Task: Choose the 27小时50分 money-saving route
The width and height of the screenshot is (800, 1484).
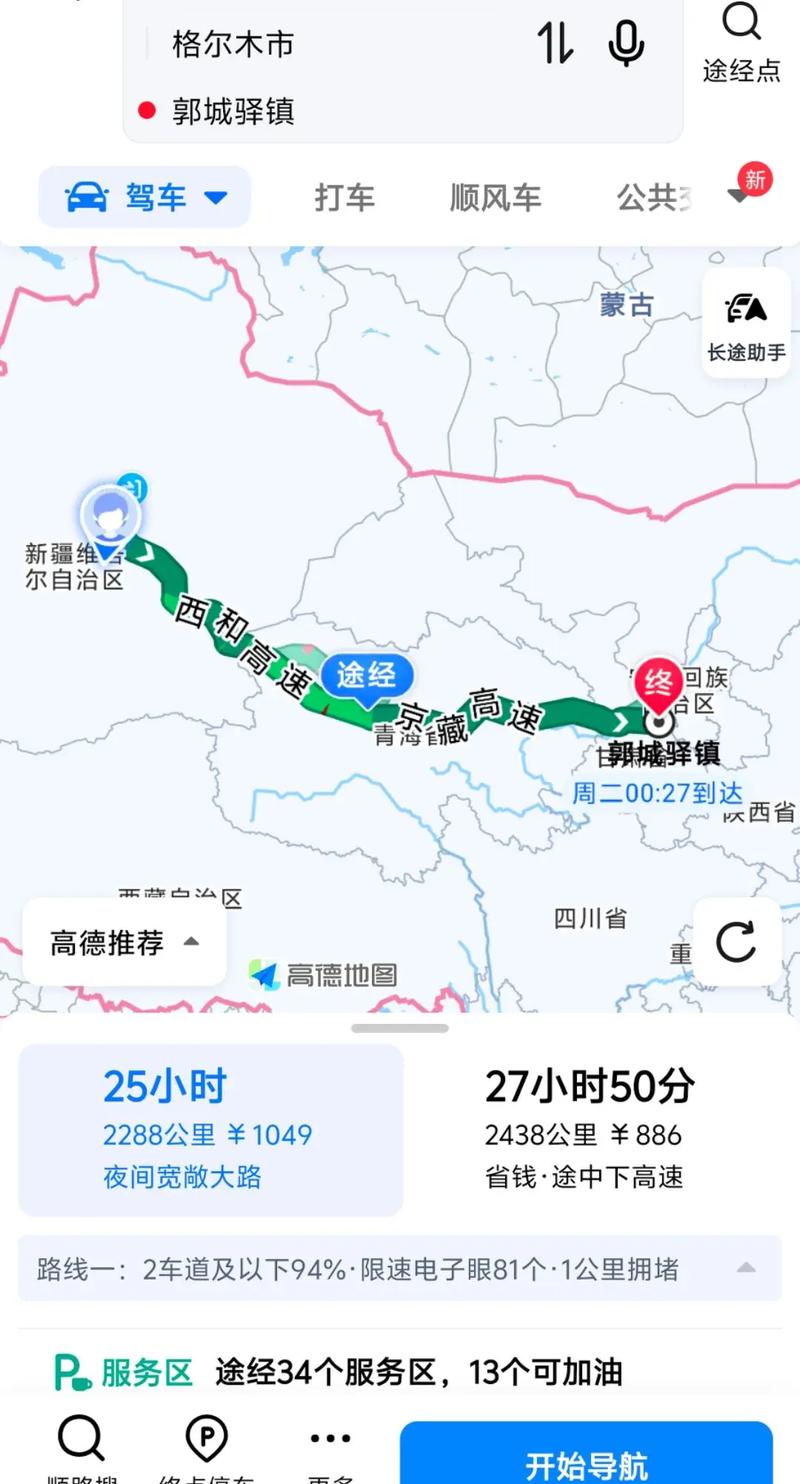Action: 590,1130
